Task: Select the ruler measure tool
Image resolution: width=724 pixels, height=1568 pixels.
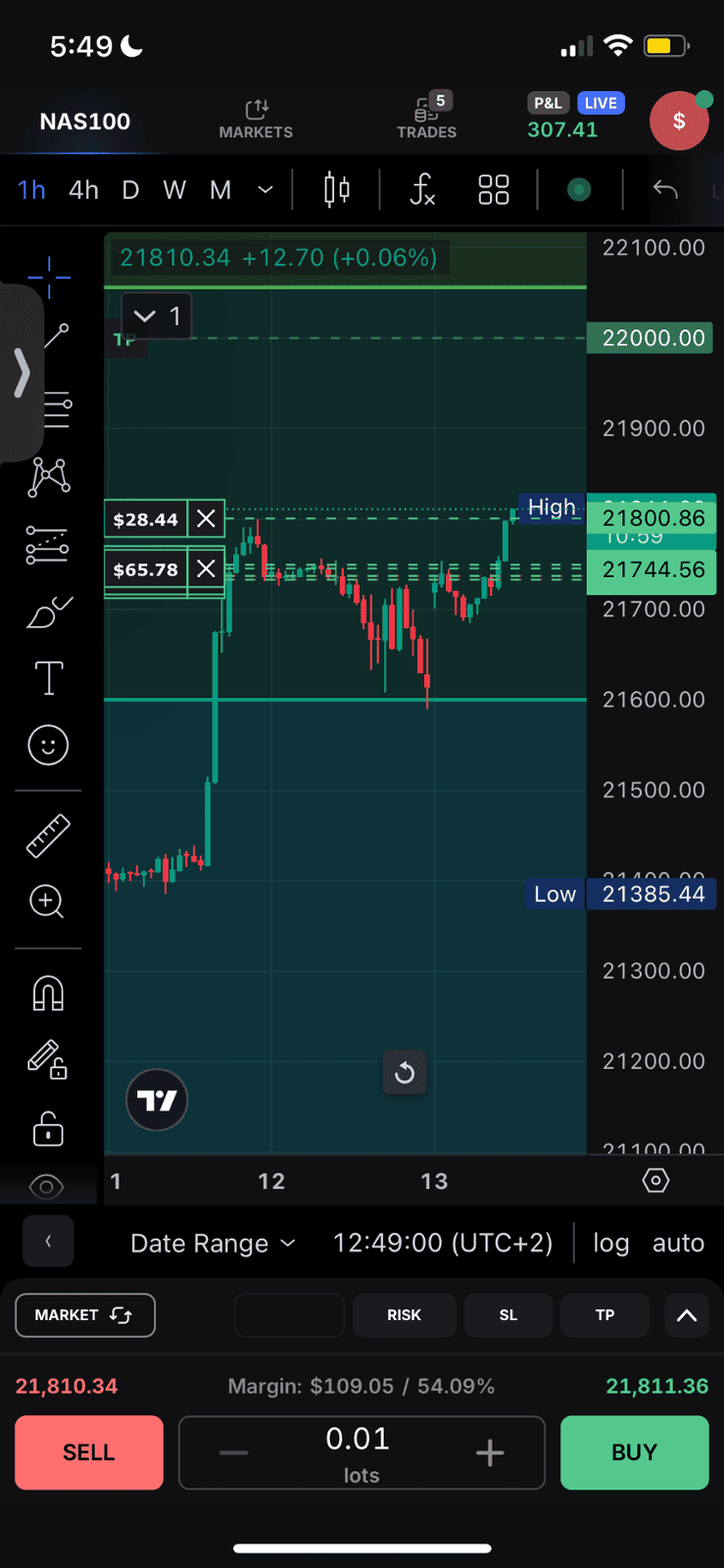Action: [x=48, y=836]
